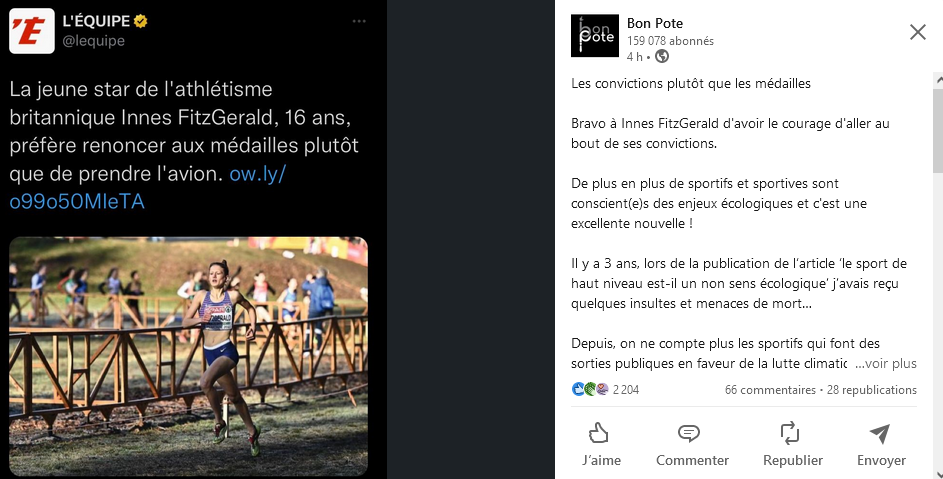This screenshot has width=943, height=479.
Task: View the 2 204 reactions list
Action: click(x=606, y=389)
